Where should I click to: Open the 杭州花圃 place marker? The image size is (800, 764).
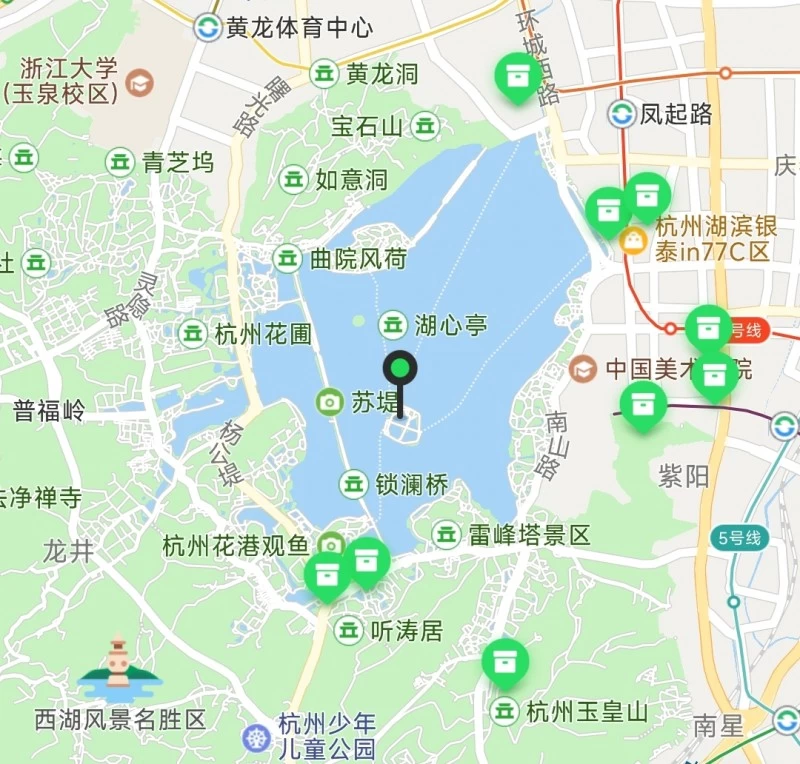coord(192,333)
